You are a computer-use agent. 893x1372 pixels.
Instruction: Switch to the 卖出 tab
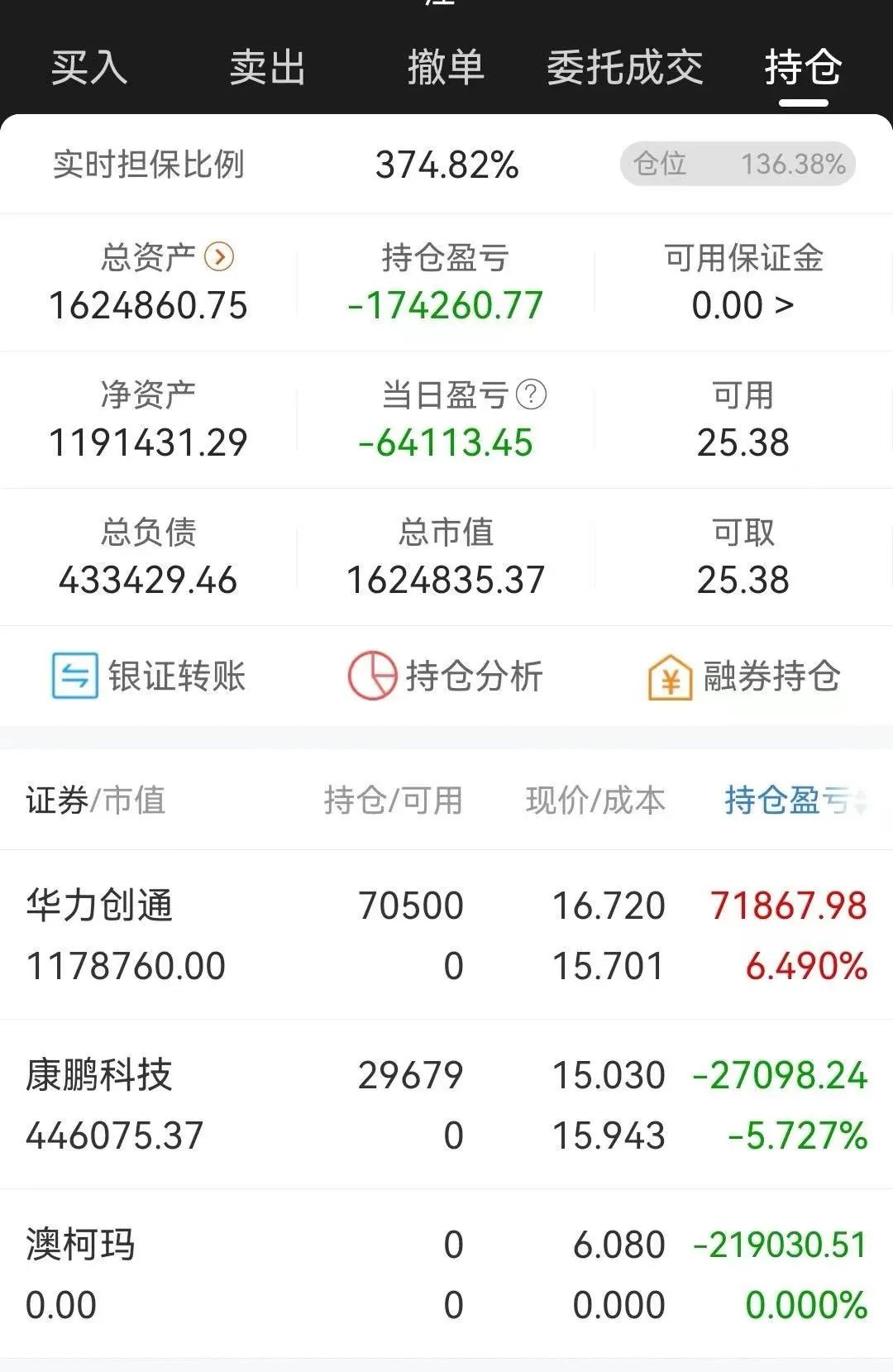tap(267, 67)
